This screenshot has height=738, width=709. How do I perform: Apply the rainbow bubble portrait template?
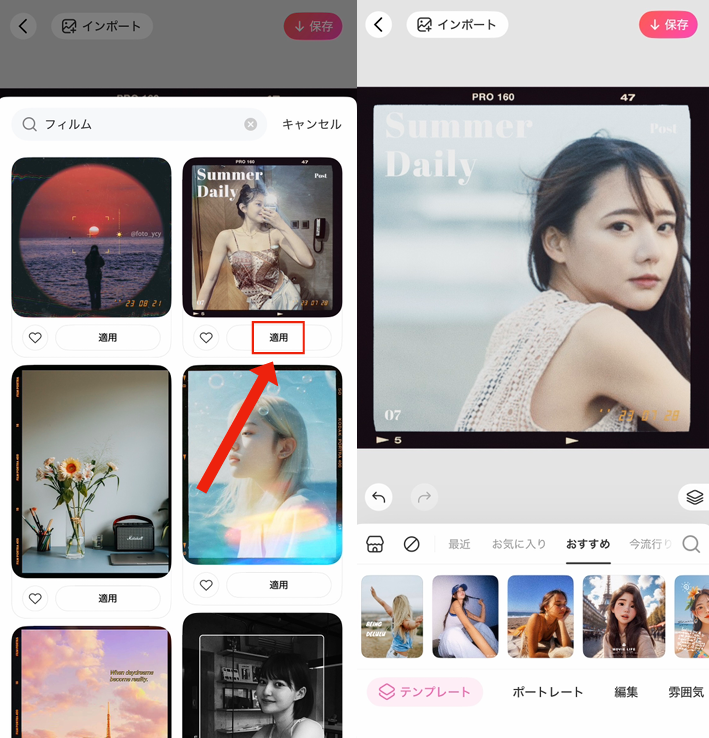278,585
